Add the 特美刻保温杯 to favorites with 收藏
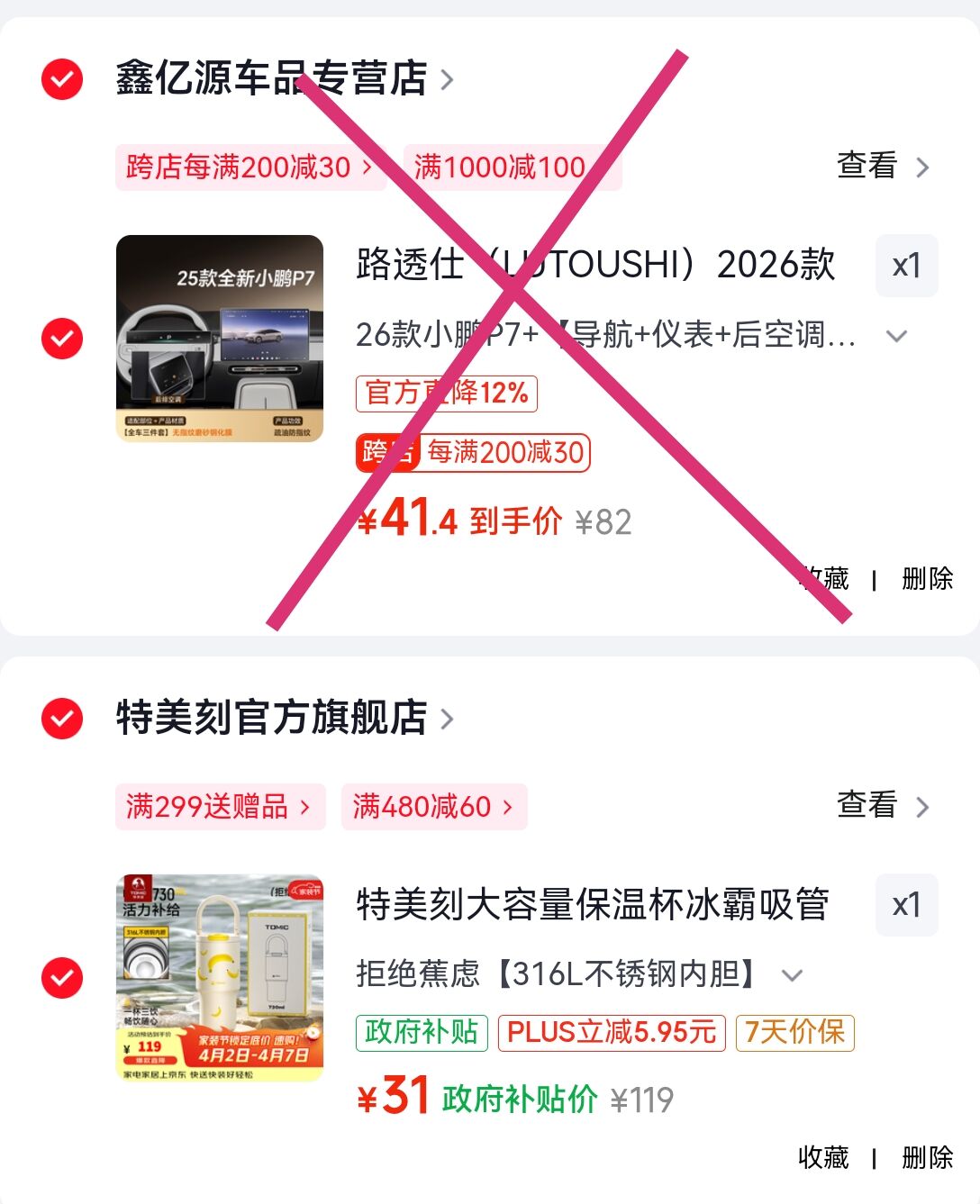The width and height of the screenshot is (980, 1204). click(x=823, y=1157)
